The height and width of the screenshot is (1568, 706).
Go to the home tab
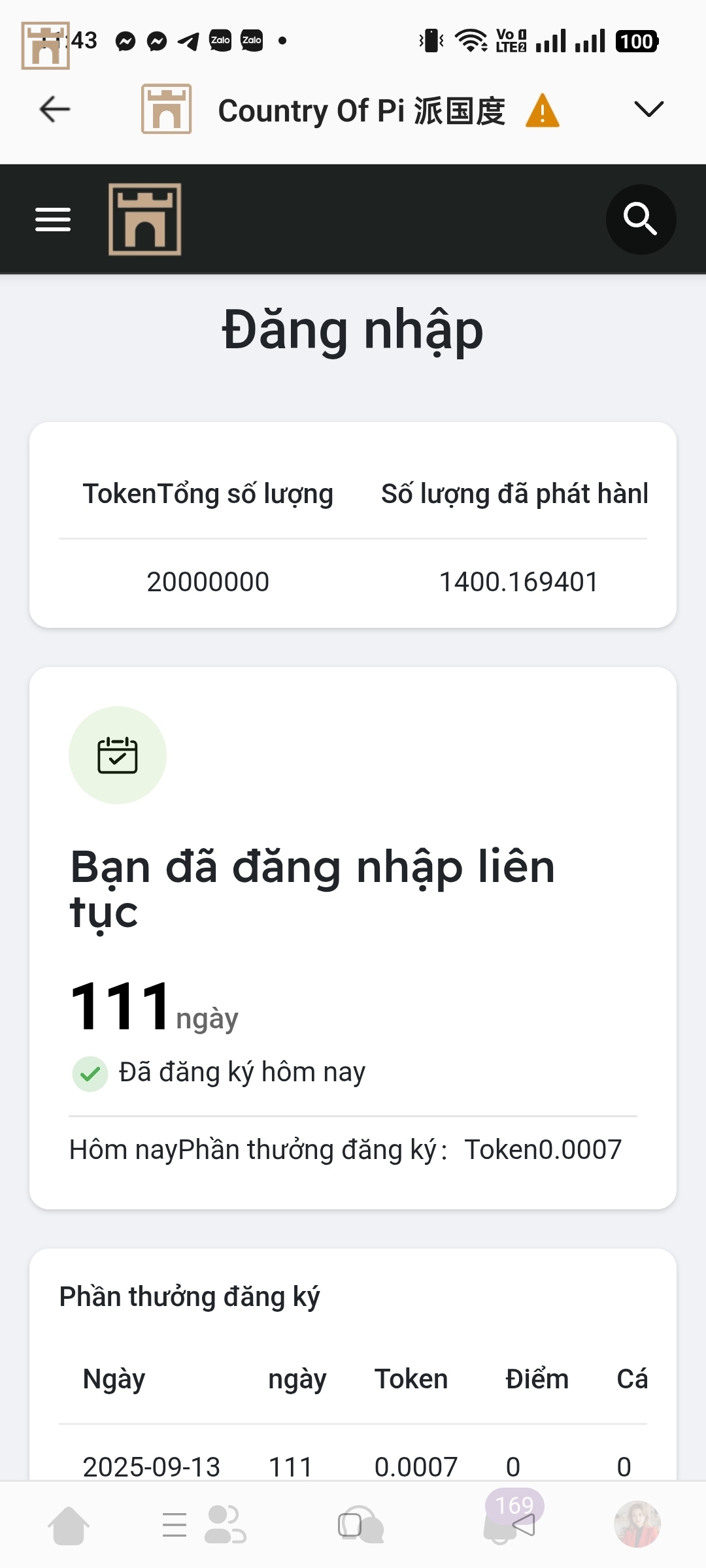pos(69,1526)
